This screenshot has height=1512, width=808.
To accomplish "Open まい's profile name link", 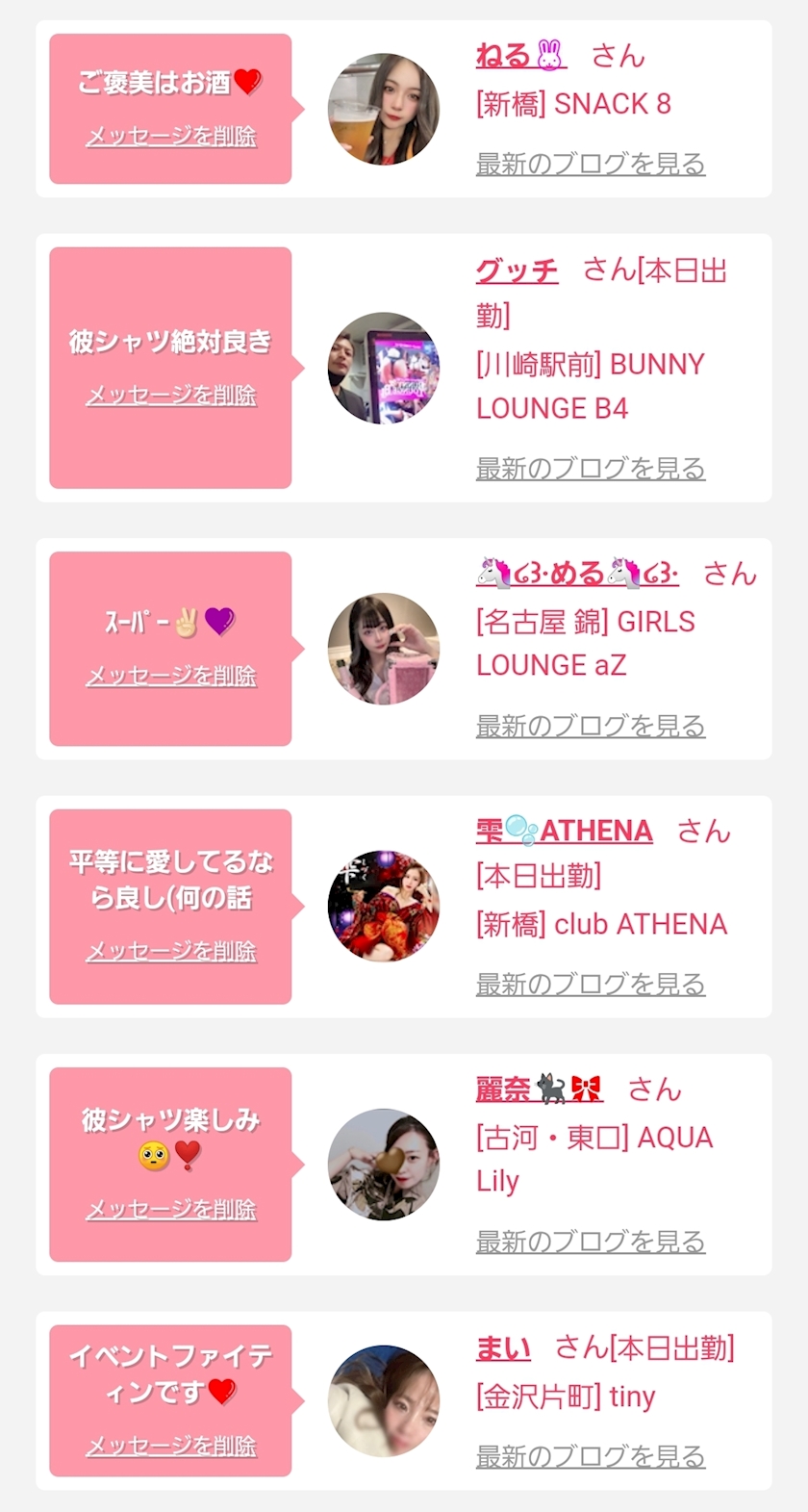I will pos(503,1348).
